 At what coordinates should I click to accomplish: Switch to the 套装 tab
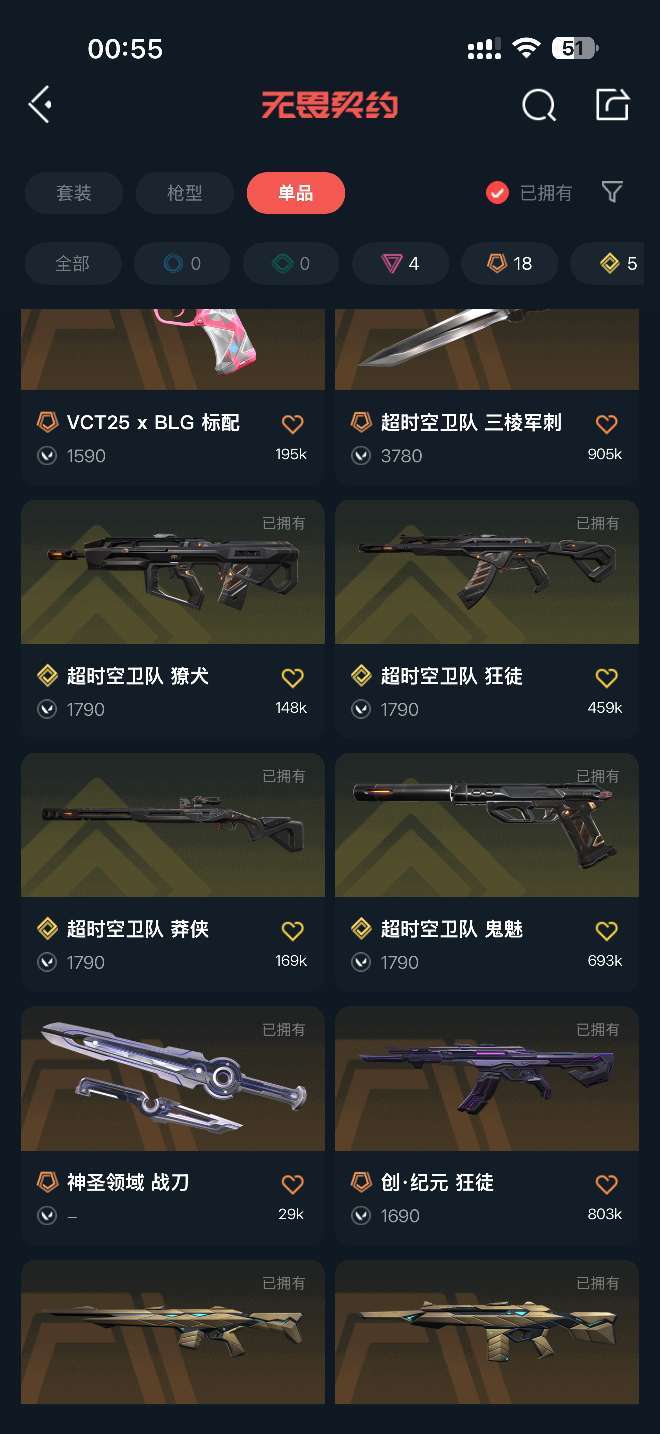tap(74, 193)
